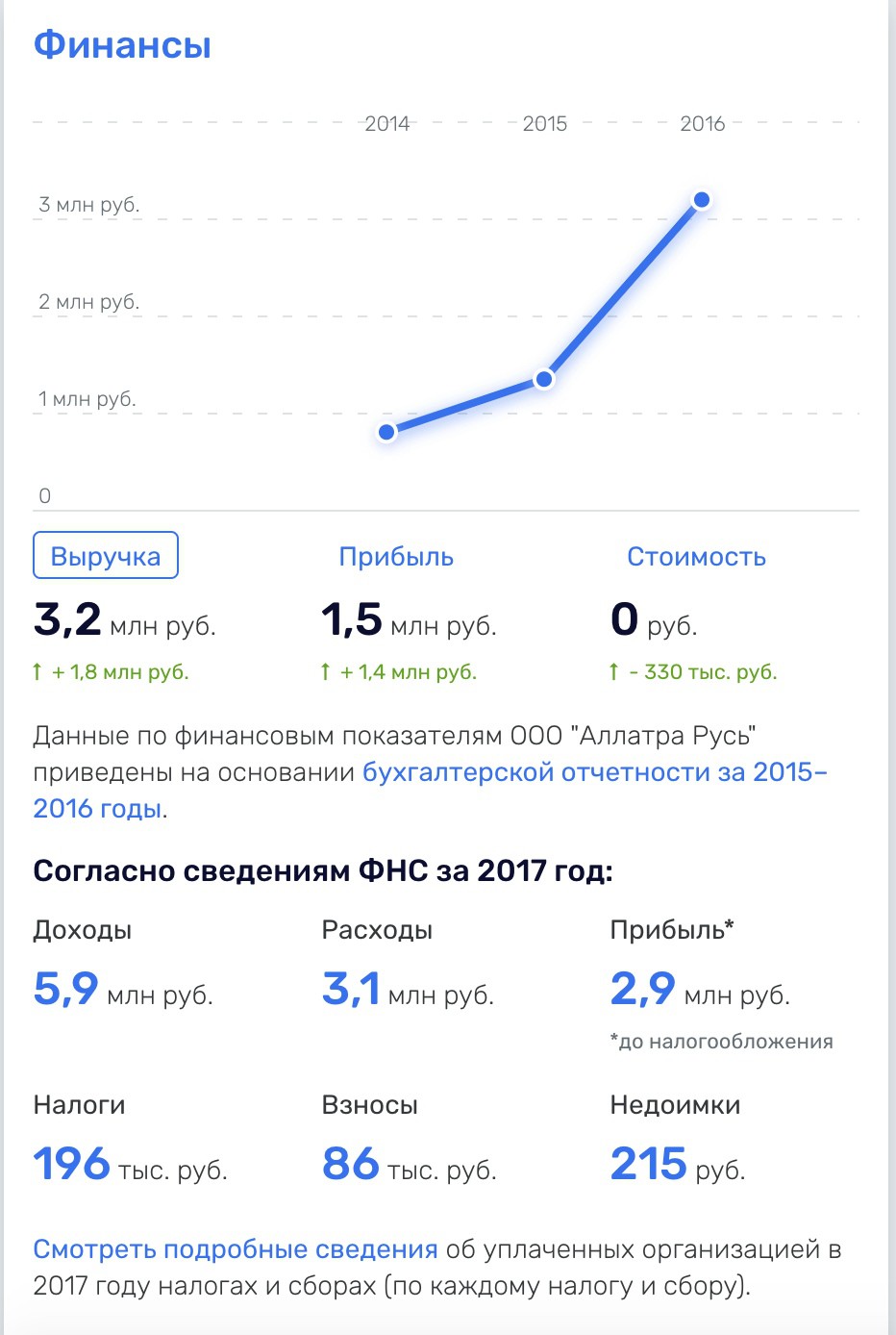Viewport: 896px width, 1335px height.
Task: Open the Смотреть подробные сведения link
Action: tap(236, 1249)
